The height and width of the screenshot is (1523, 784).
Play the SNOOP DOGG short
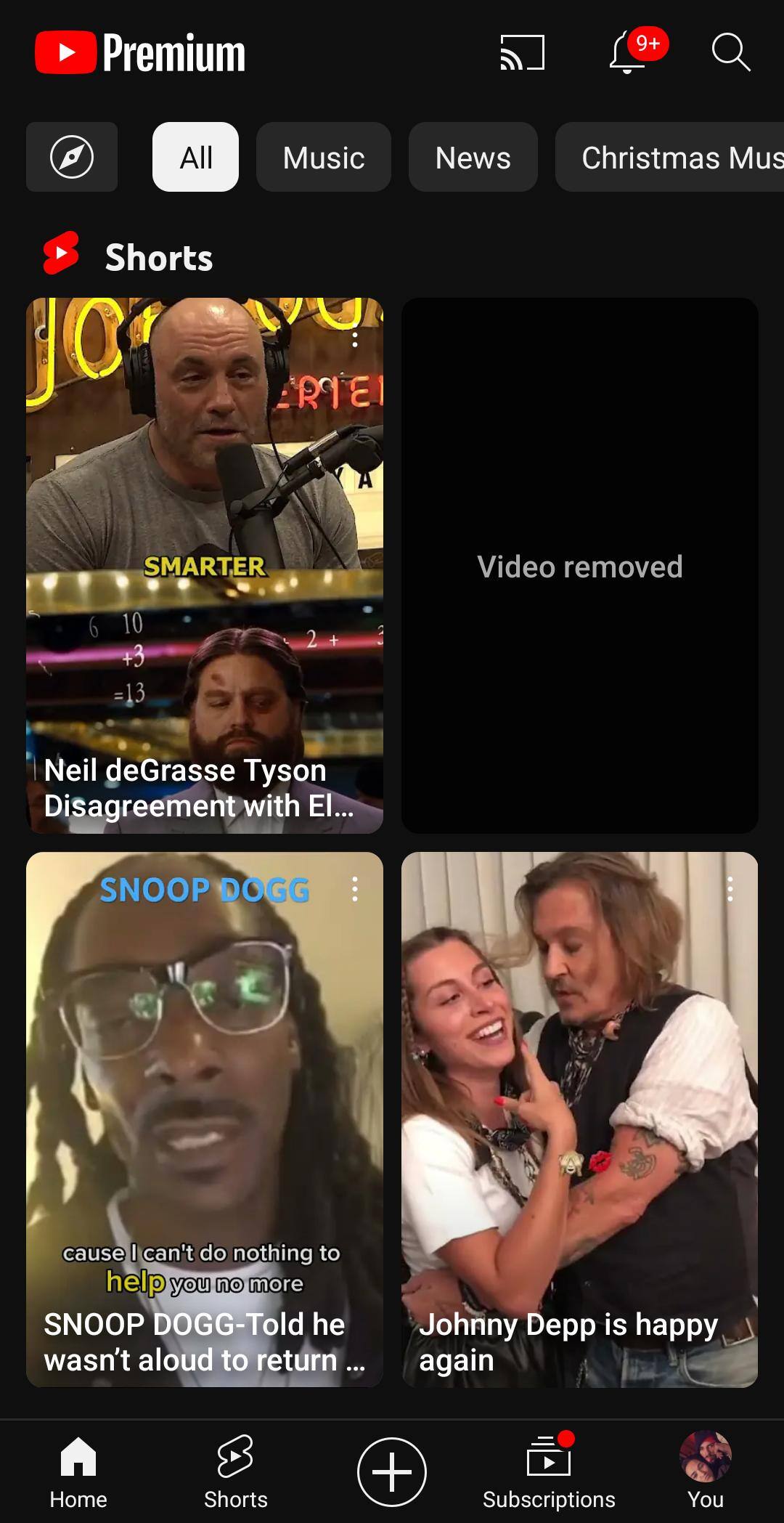[205, 1118]
